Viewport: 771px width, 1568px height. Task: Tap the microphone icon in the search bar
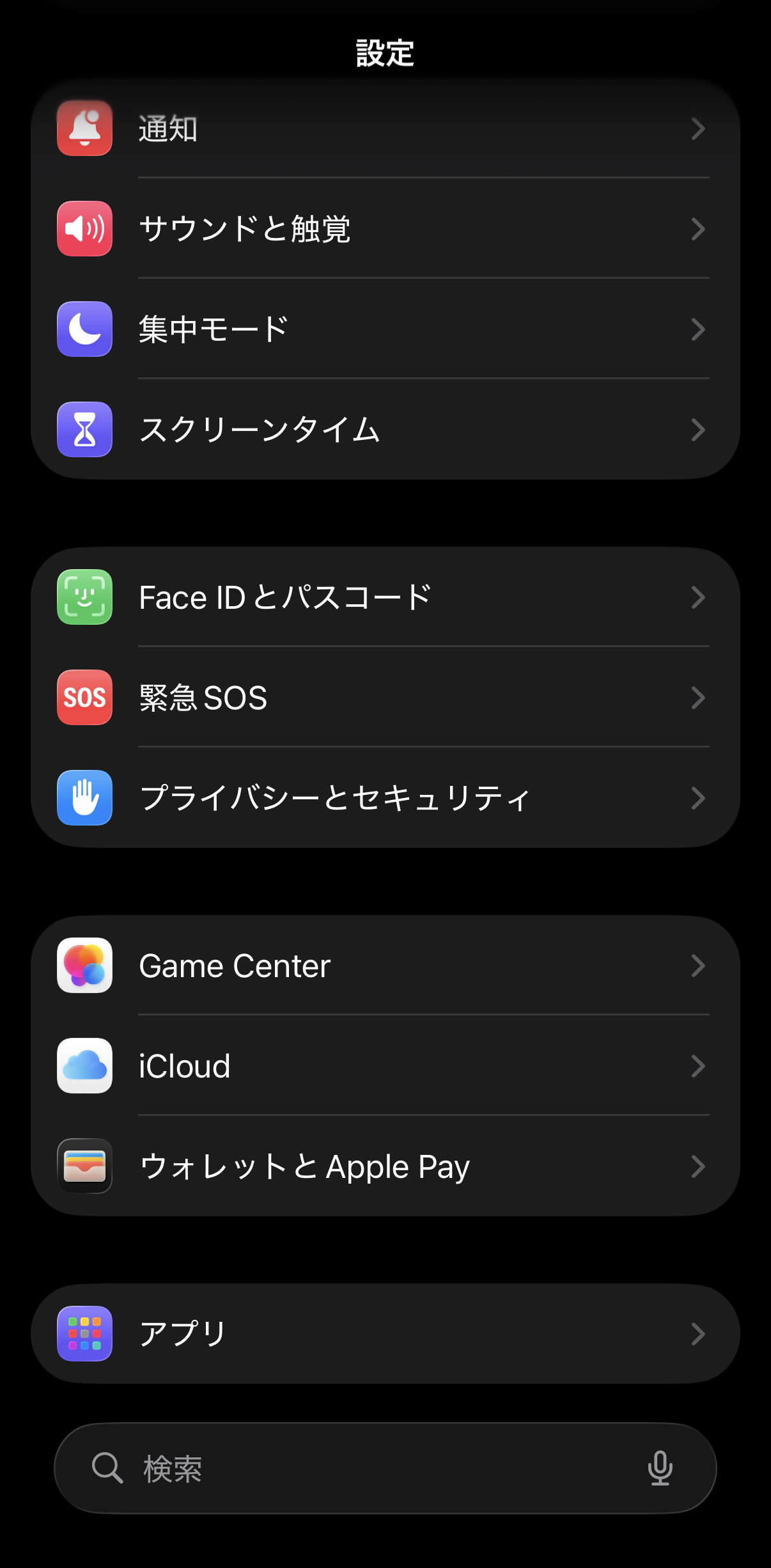[660, 1469]
